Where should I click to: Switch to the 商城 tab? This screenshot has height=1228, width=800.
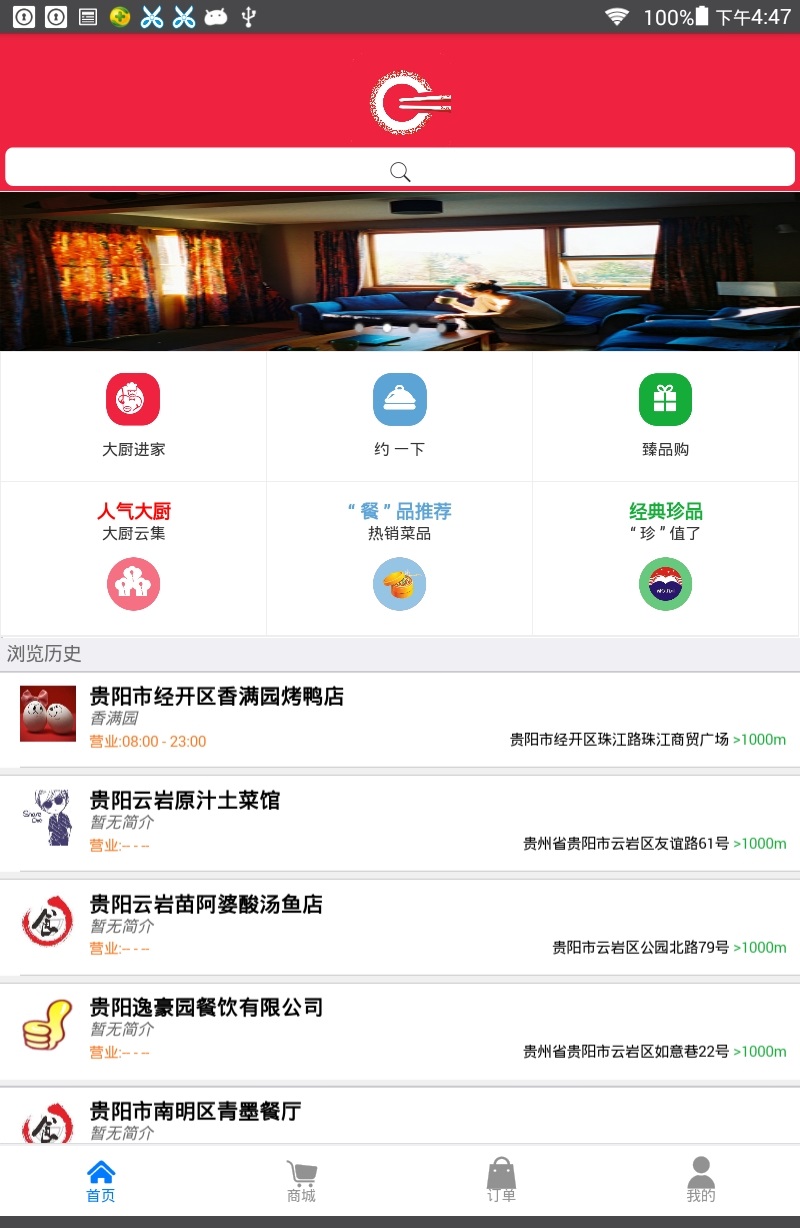[x=301, y=1181]
